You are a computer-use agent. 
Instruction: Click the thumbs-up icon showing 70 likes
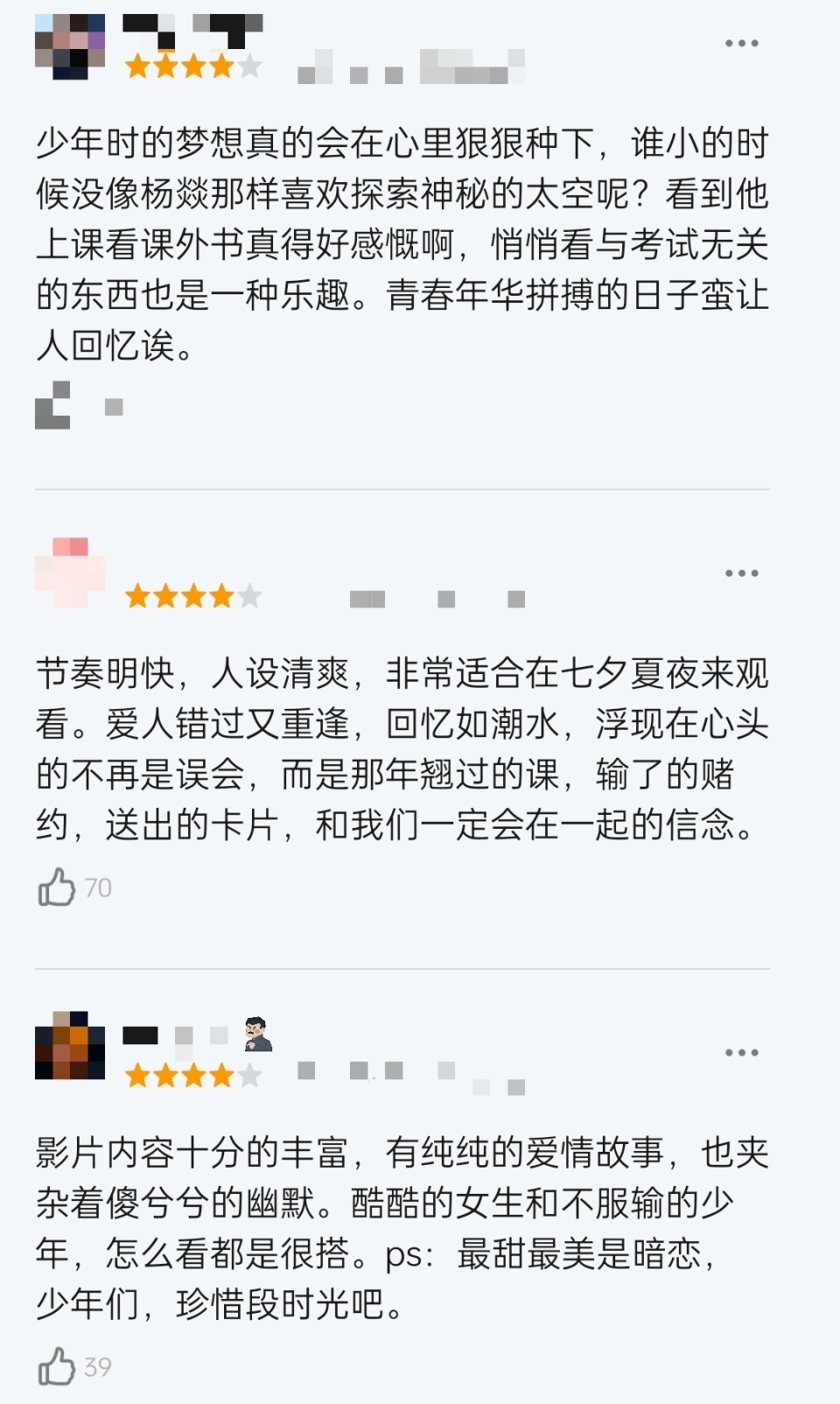(58, 888)
